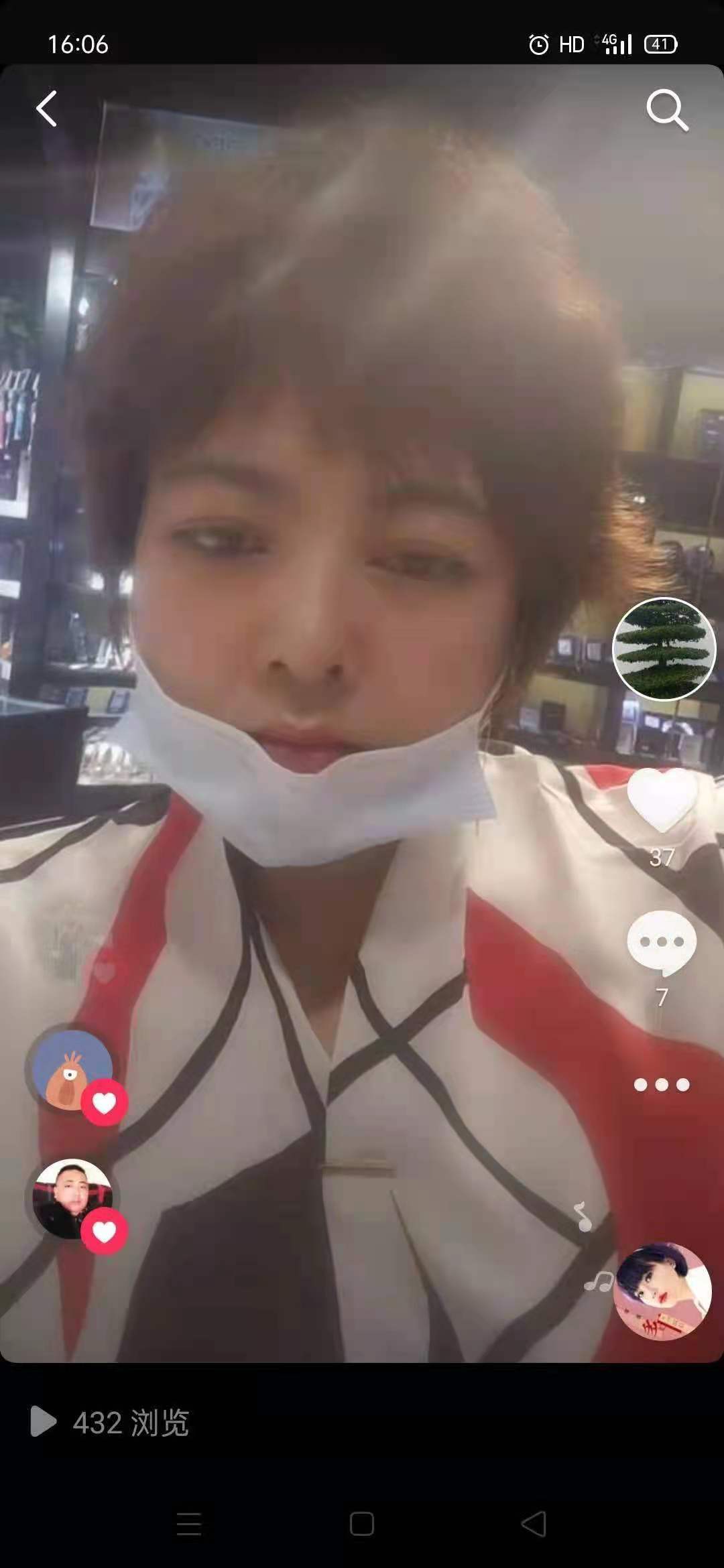This screenshot has width=724, height=1568.
Task: Like this video with the heart
Action: point(662,801)
